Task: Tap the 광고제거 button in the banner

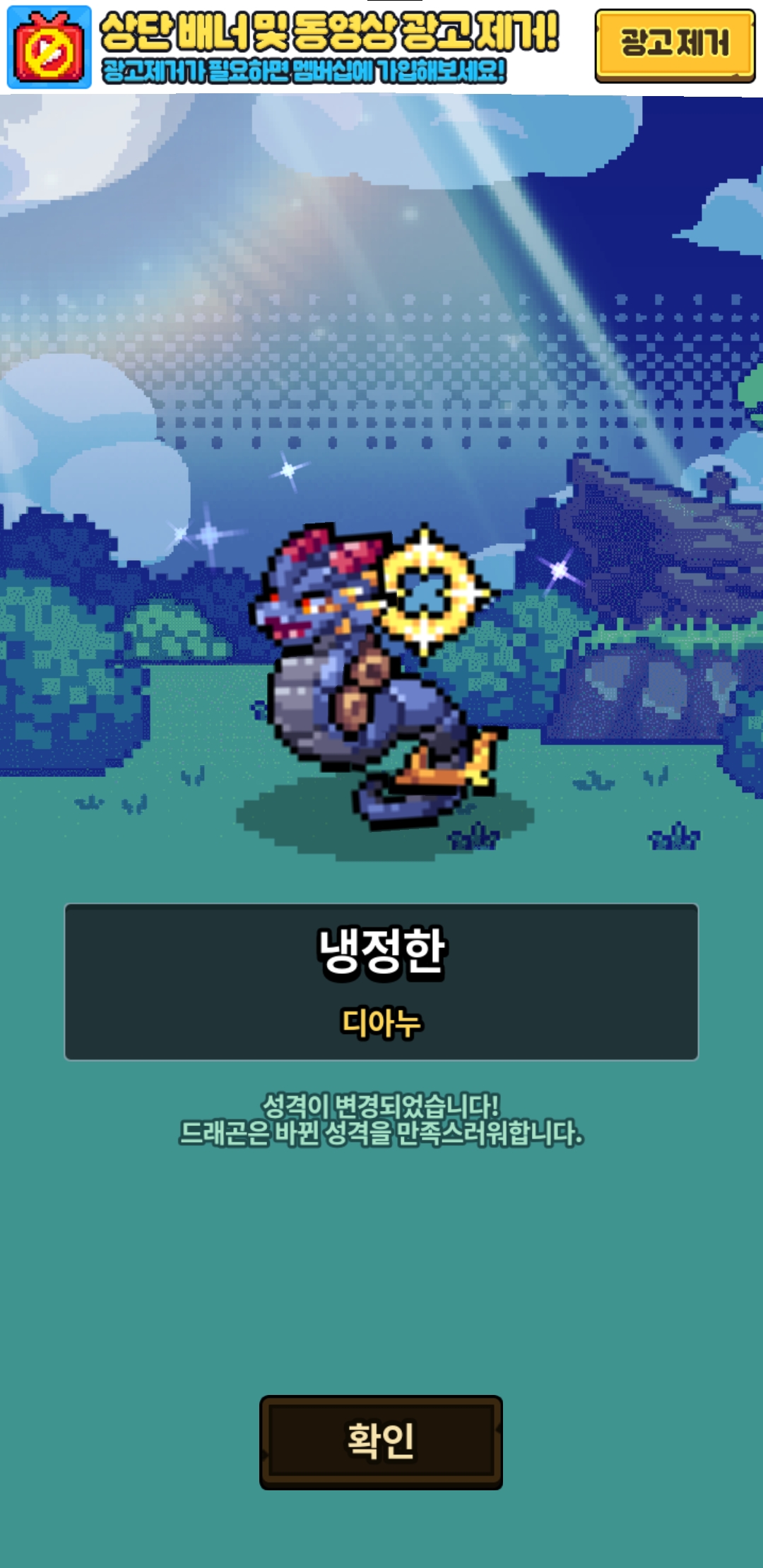Action: [675, 44]
